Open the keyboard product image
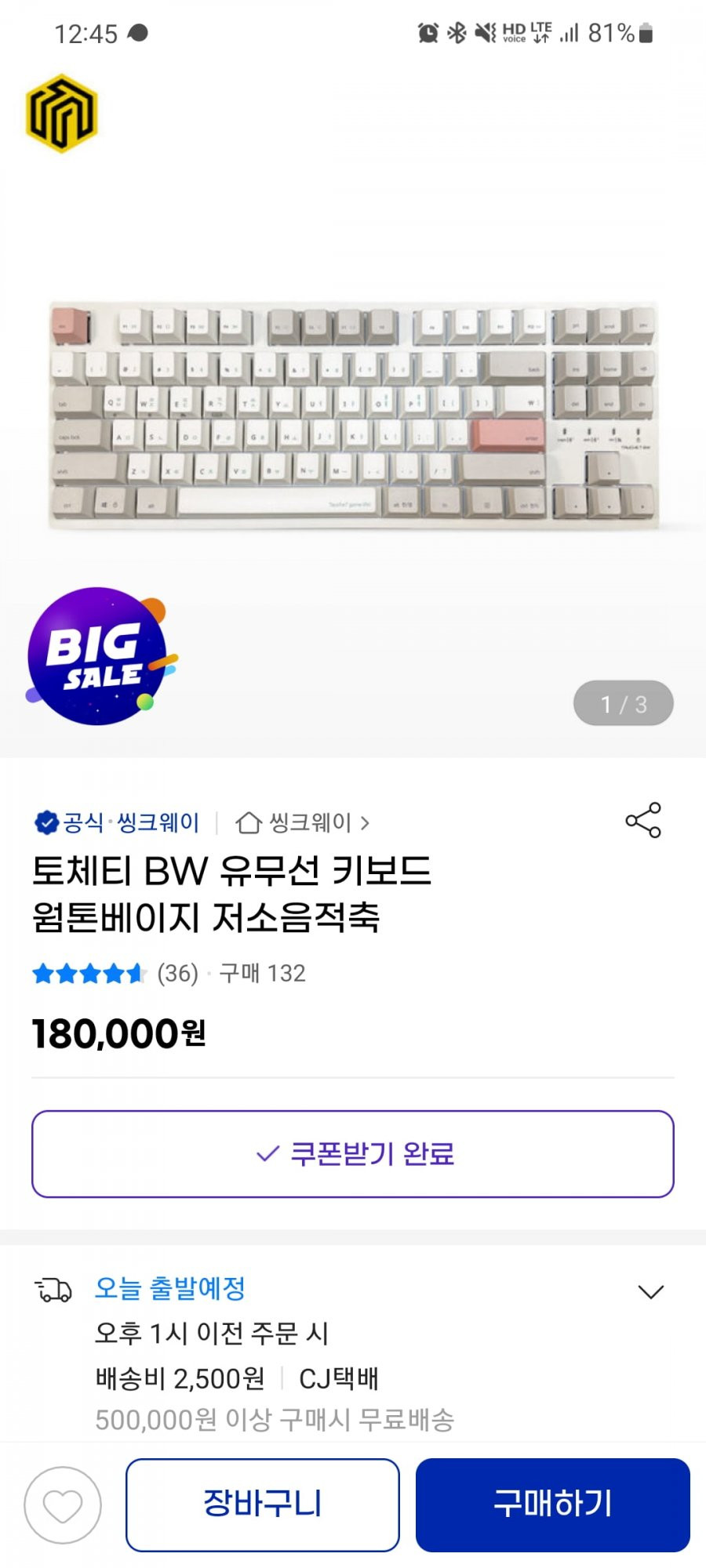 (353, 416)
